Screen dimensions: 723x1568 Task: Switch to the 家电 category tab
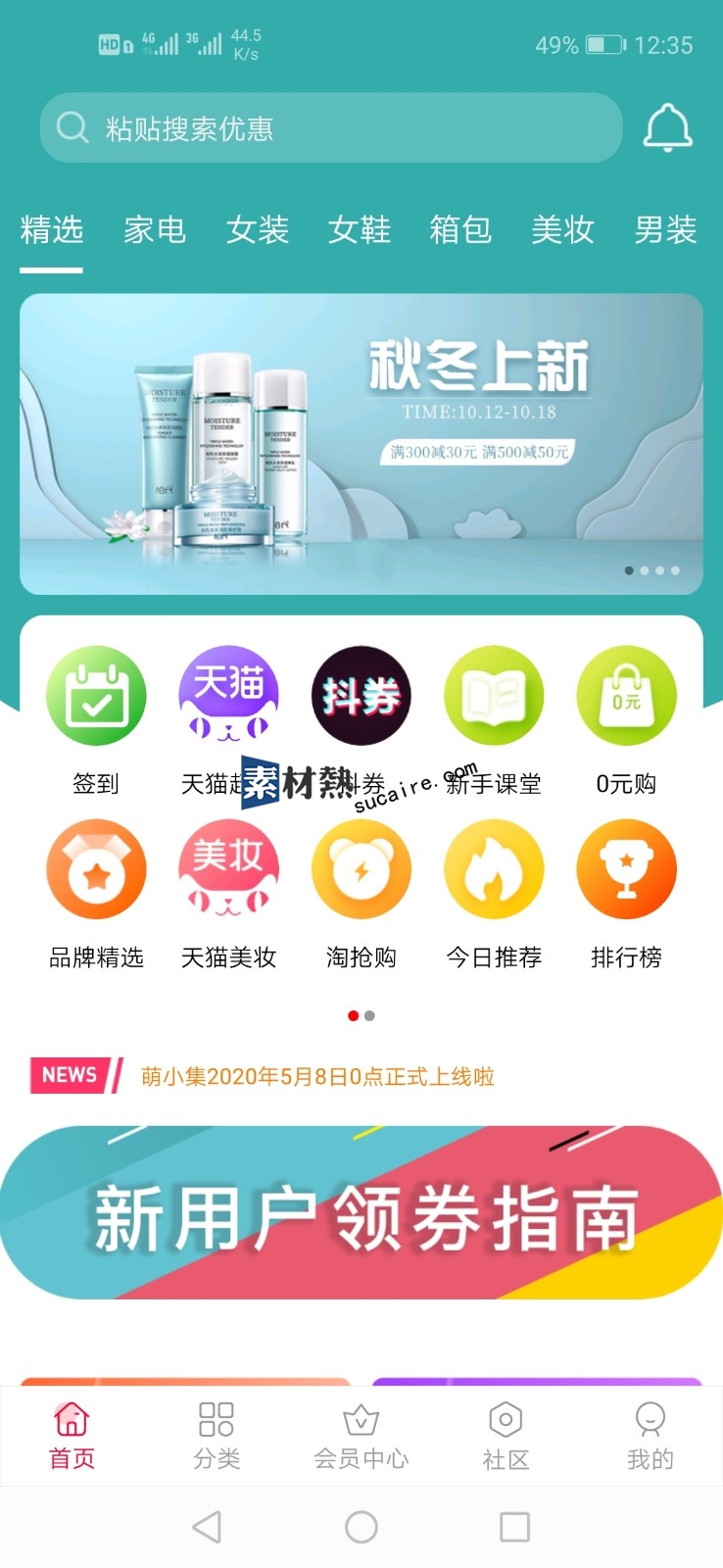click(155, 230)
